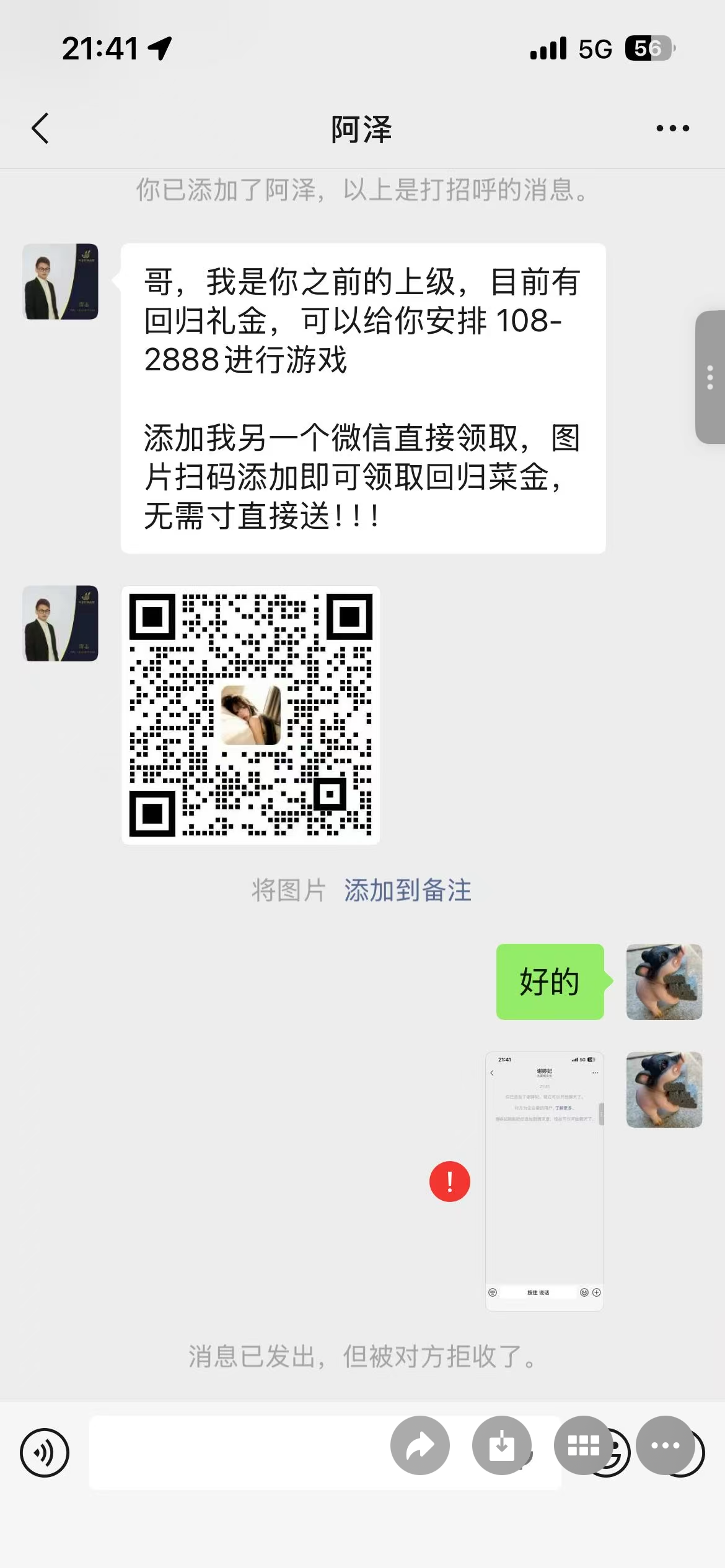Tap the download floating button
This screenshot has height=1568, width=725.
[x=501, y=1445]
